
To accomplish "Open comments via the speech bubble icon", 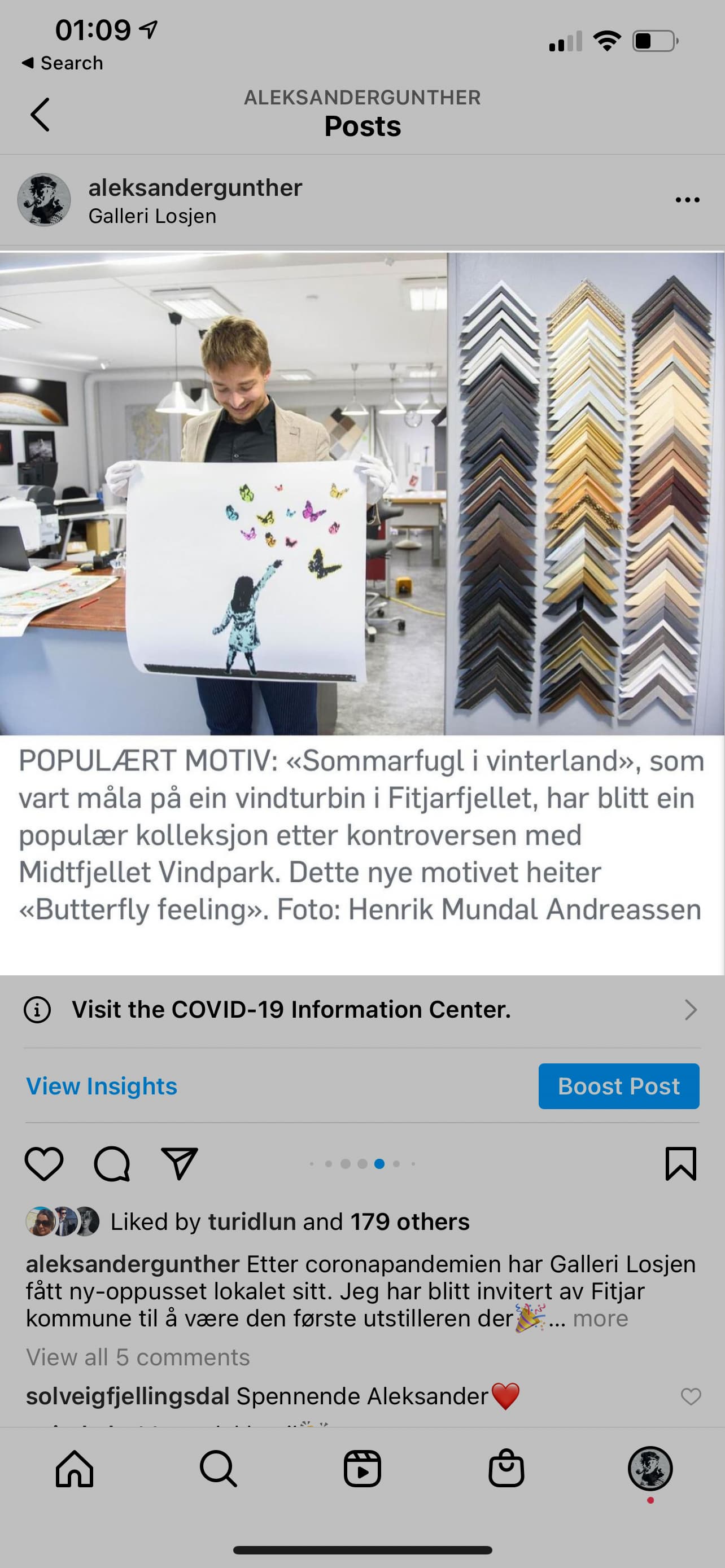I will click(112, 1163).
